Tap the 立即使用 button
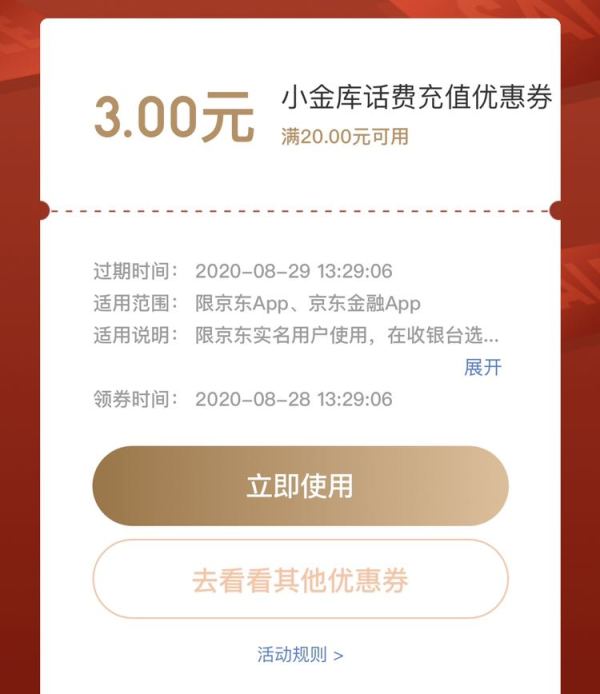Viewport: 600px width, 694px height. click(x=300, y=487)
